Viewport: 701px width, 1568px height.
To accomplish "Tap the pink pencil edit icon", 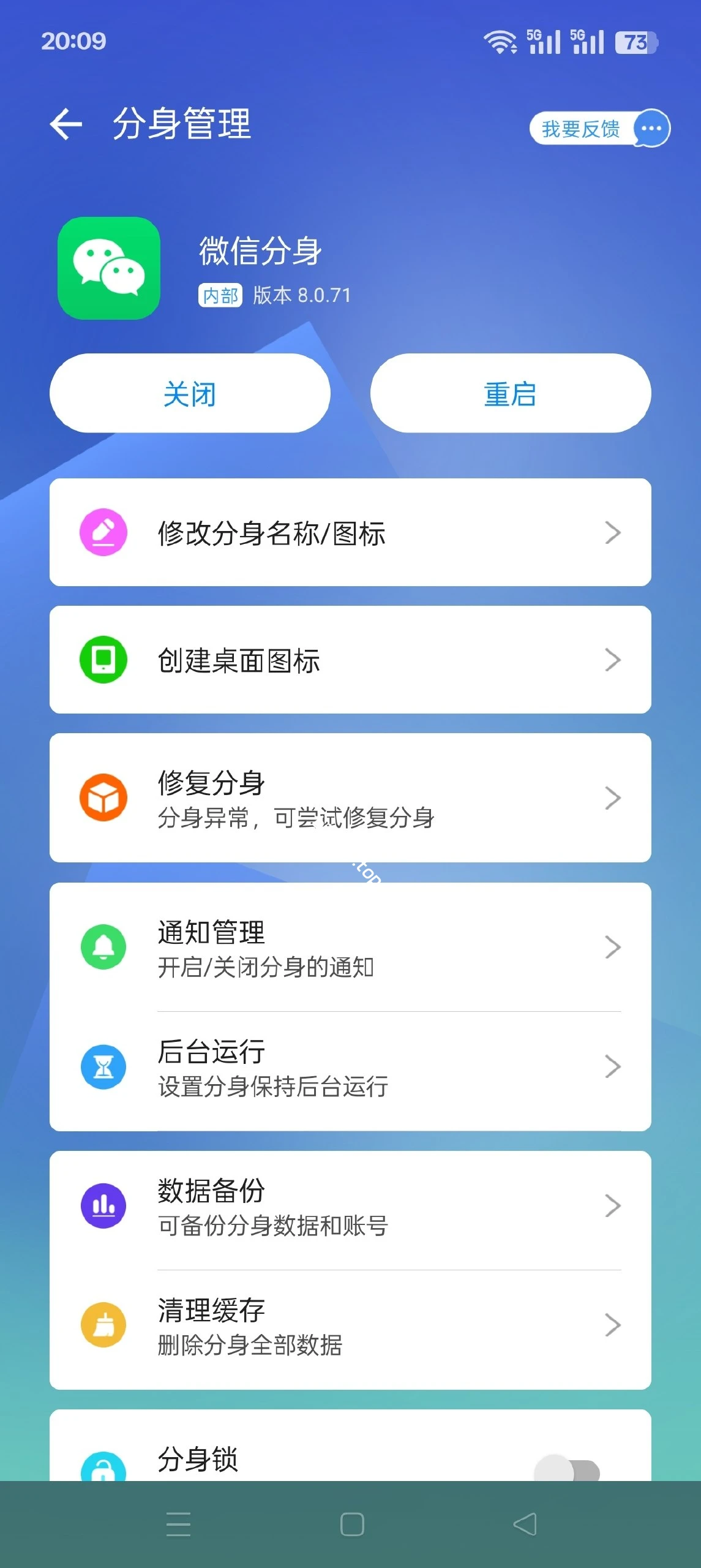I will tap(104, 532).
